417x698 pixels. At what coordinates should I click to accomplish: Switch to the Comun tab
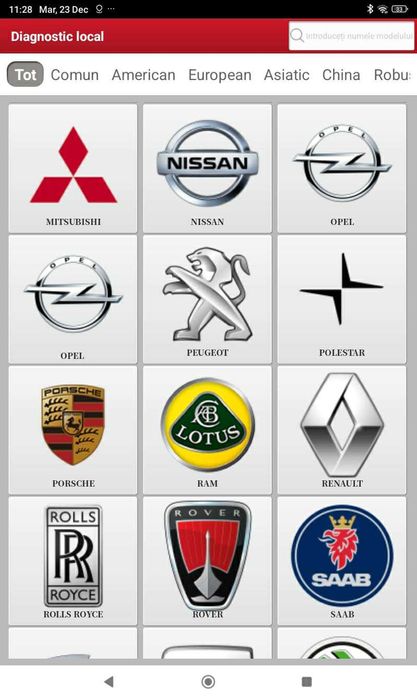[x=75, y=75]
